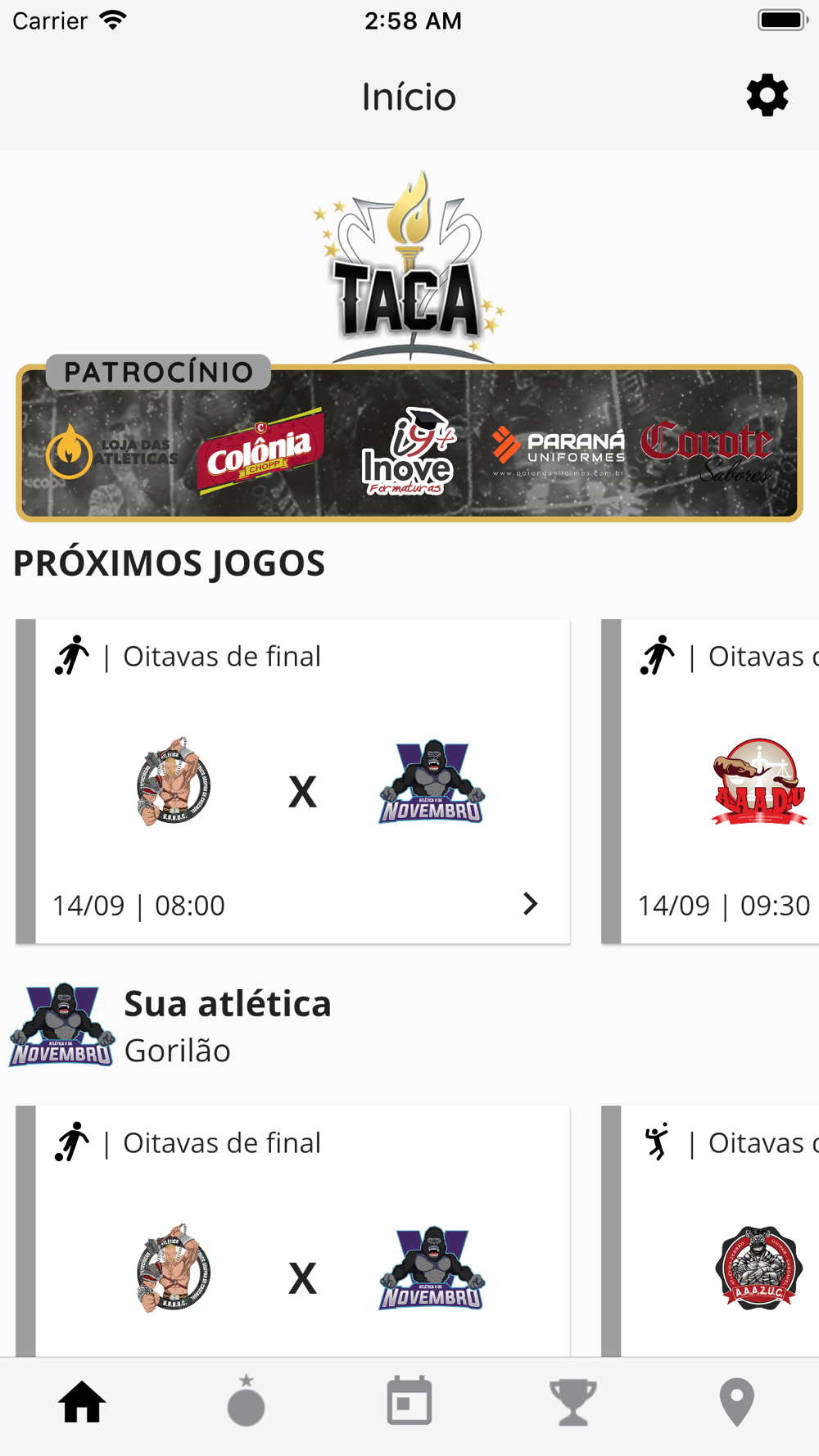Switch to the home tab

pyautogui.click(x=82, y=1402)
